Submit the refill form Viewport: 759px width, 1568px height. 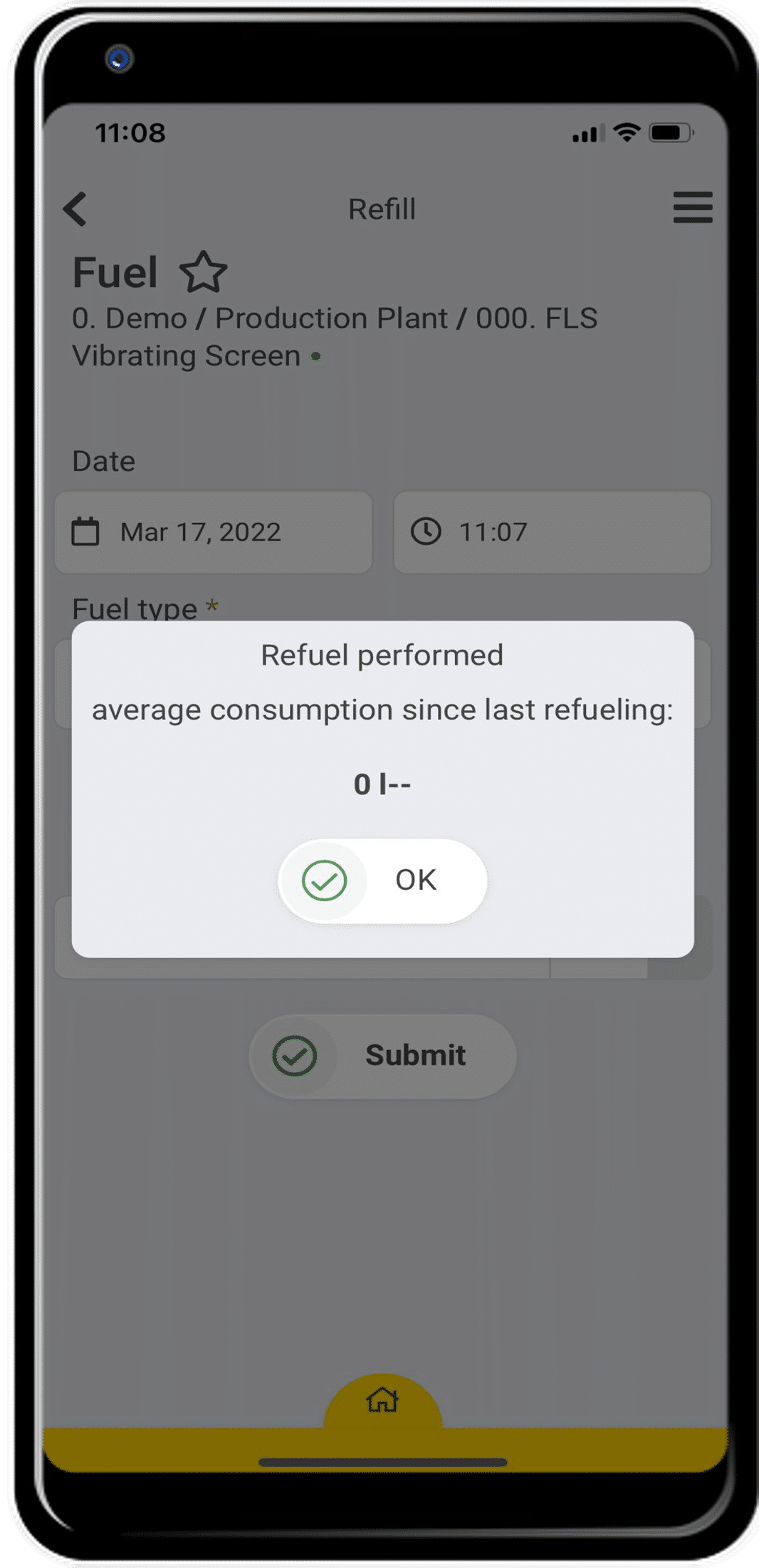[x=382, y=1056]
